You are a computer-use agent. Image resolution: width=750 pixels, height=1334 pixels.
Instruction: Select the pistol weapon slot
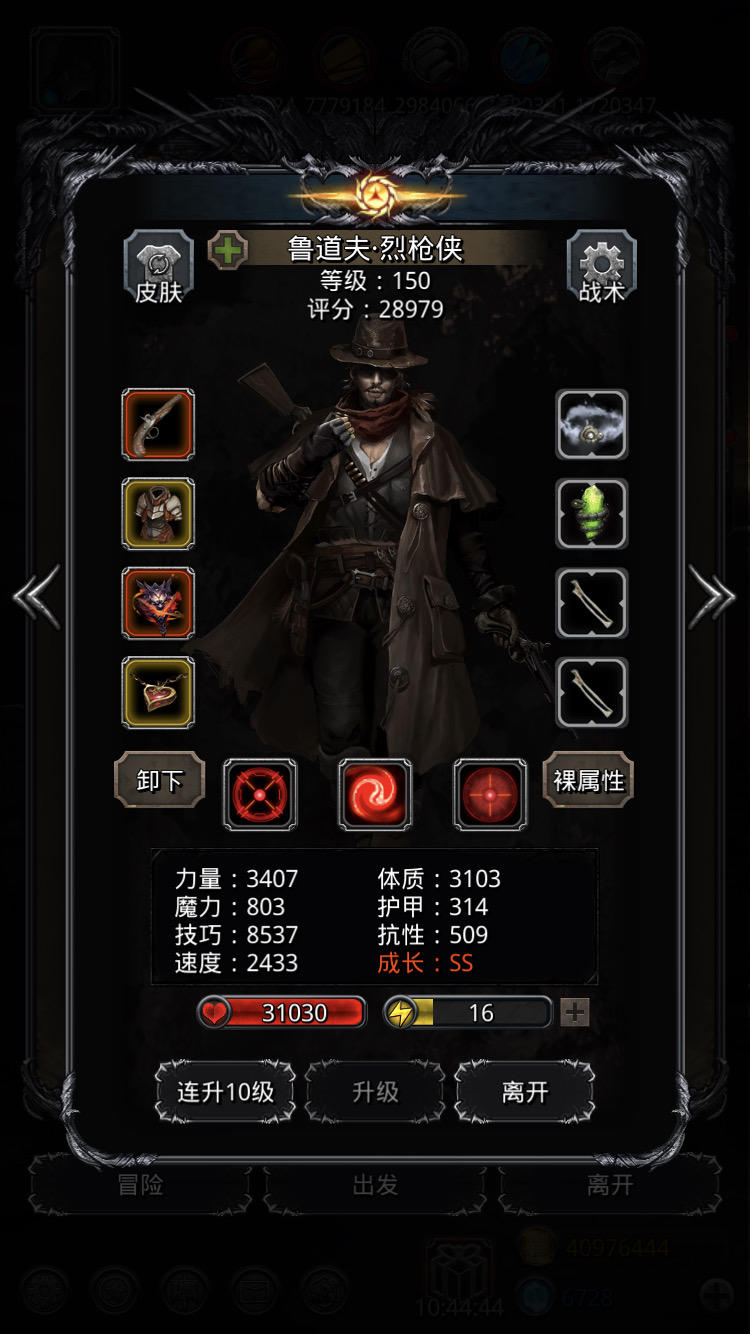(158, 424)
